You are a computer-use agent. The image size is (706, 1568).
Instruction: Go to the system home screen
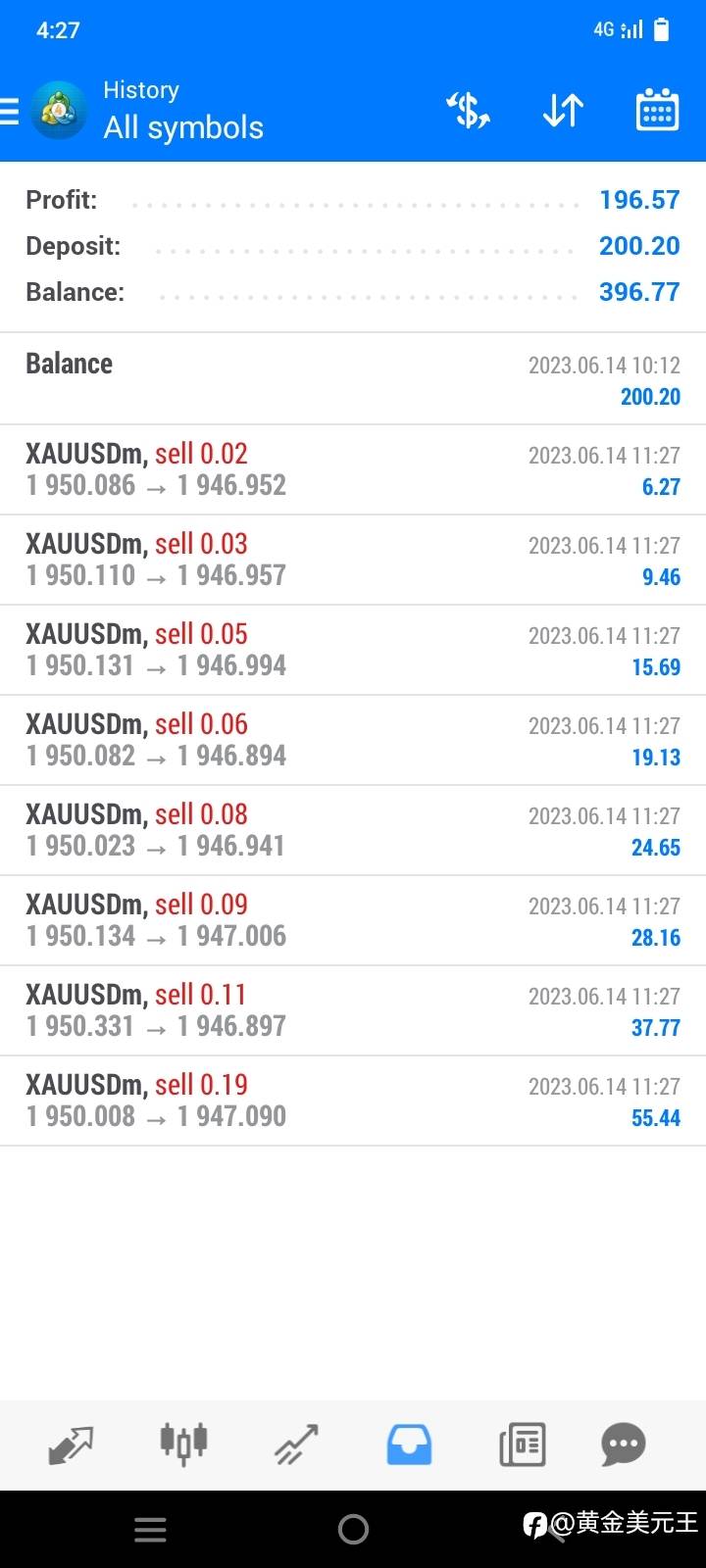click(353, 1529)
